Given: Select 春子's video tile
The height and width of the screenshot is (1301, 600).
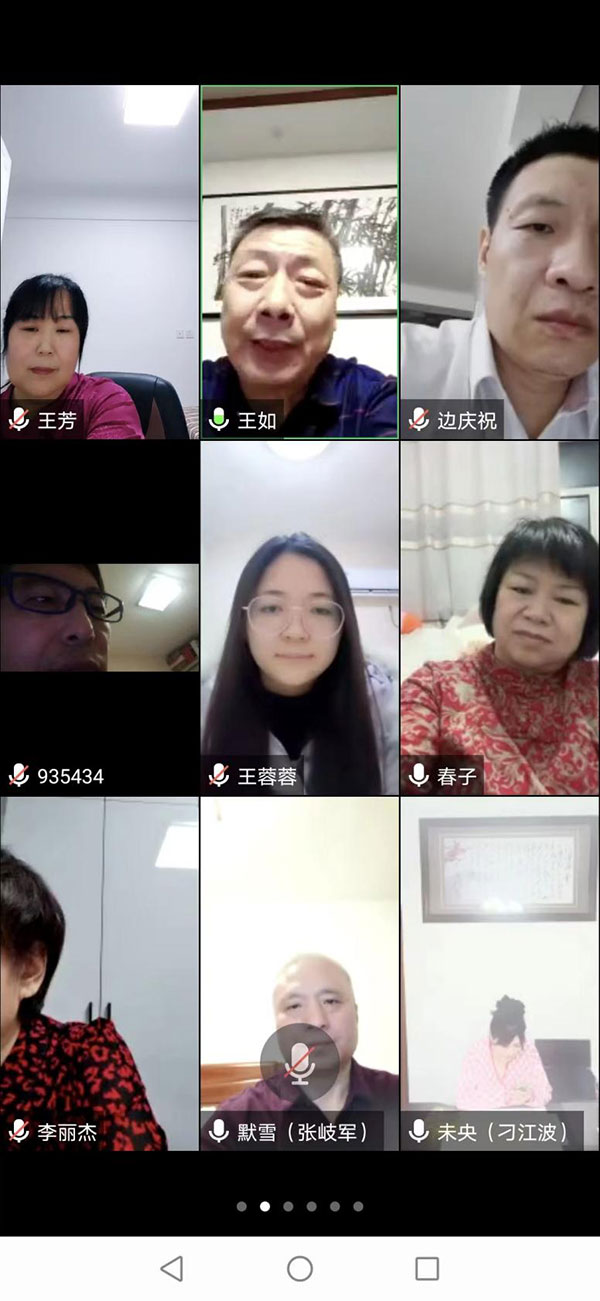Looking at the screenshot, I should (x=500, y=618).
